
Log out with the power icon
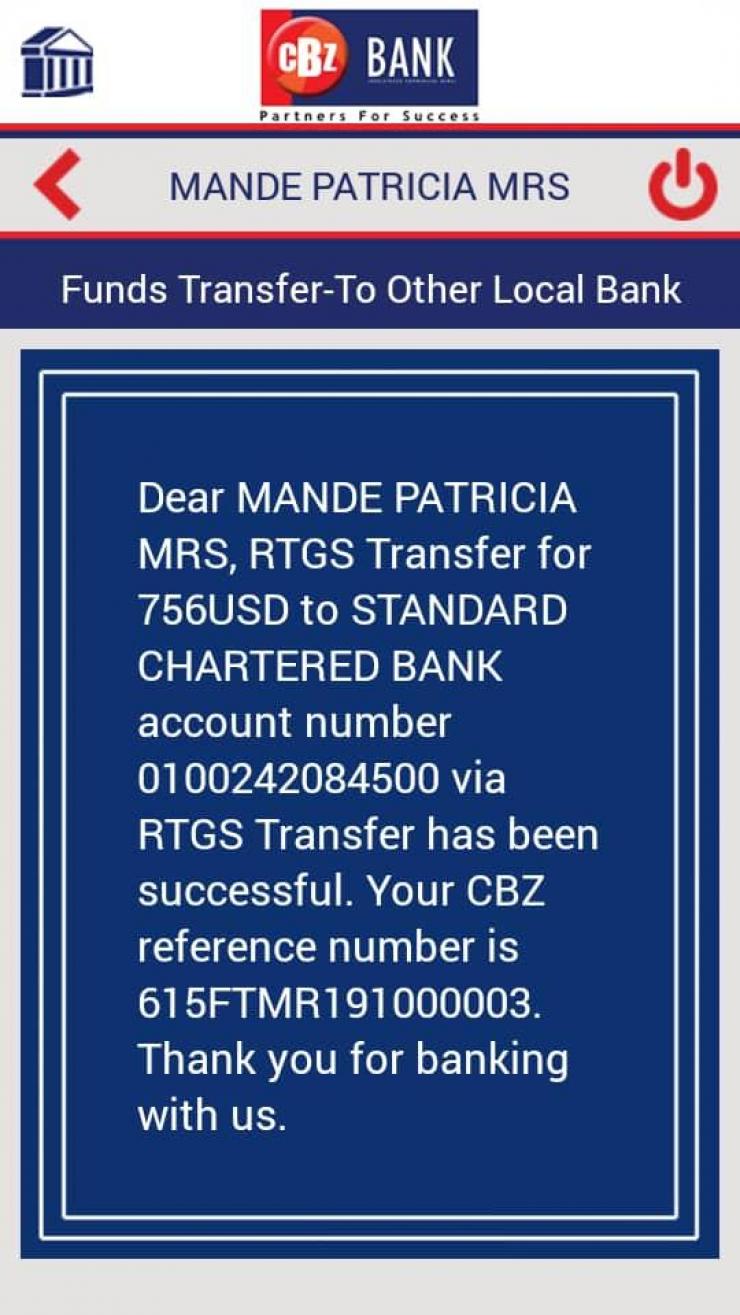tap(683, 185)
